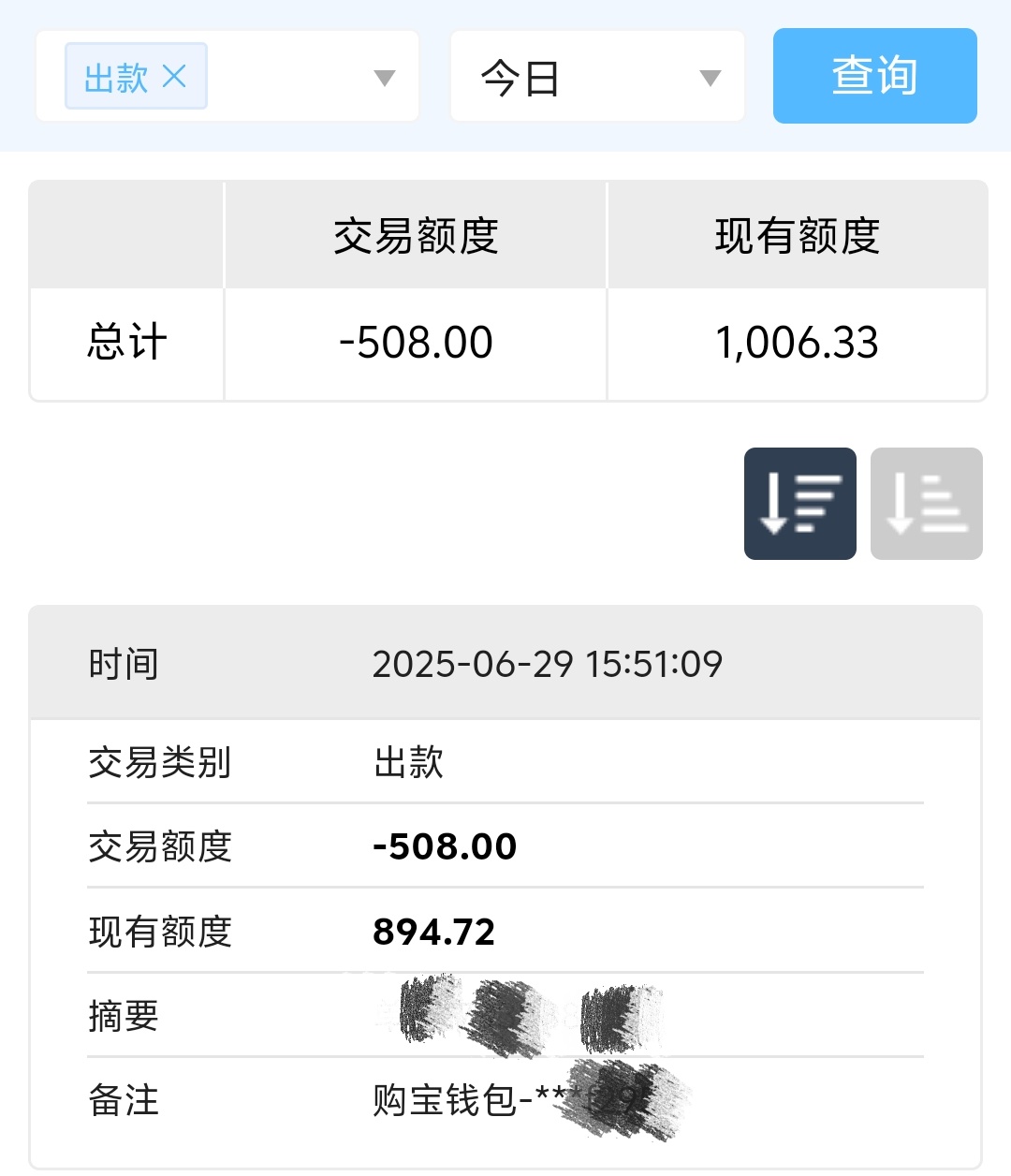Expand the transaction type dropdown
Image resolution: width=1011 pixels, height=1176 pixels.
pos(384,78)
